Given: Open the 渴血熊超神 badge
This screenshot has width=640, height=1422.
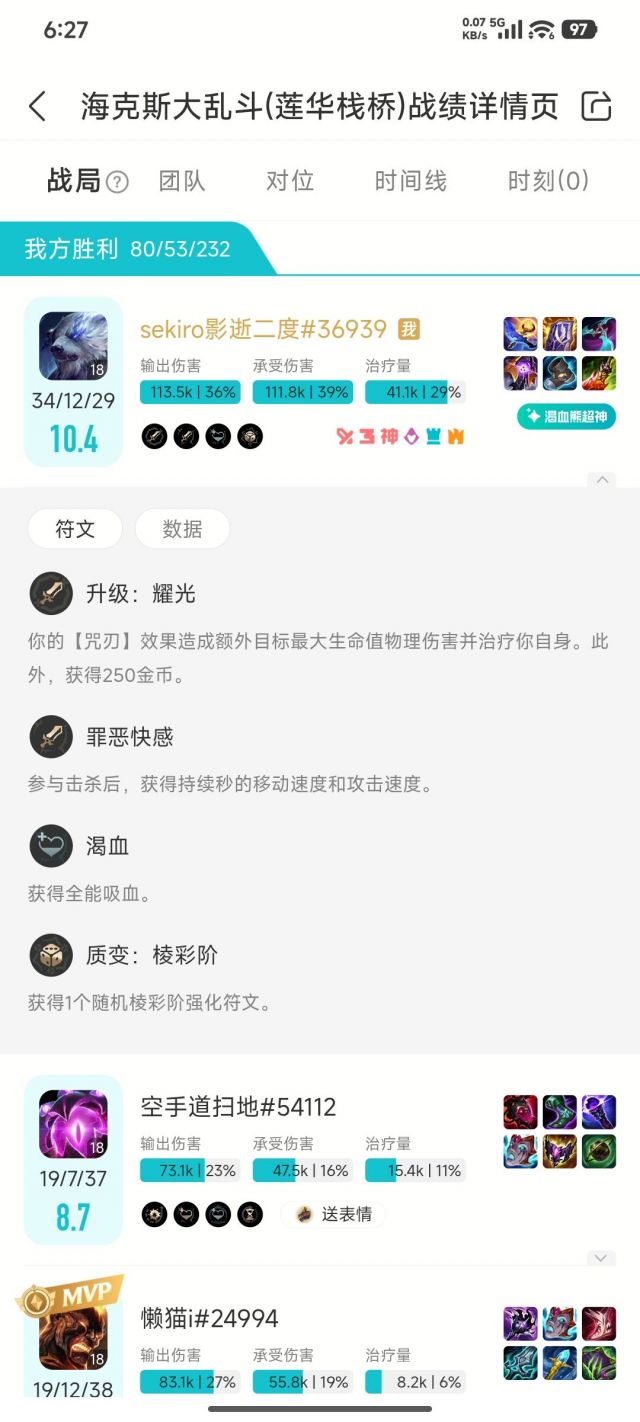Looking at the screenshot, I should [x=566, y=416].
